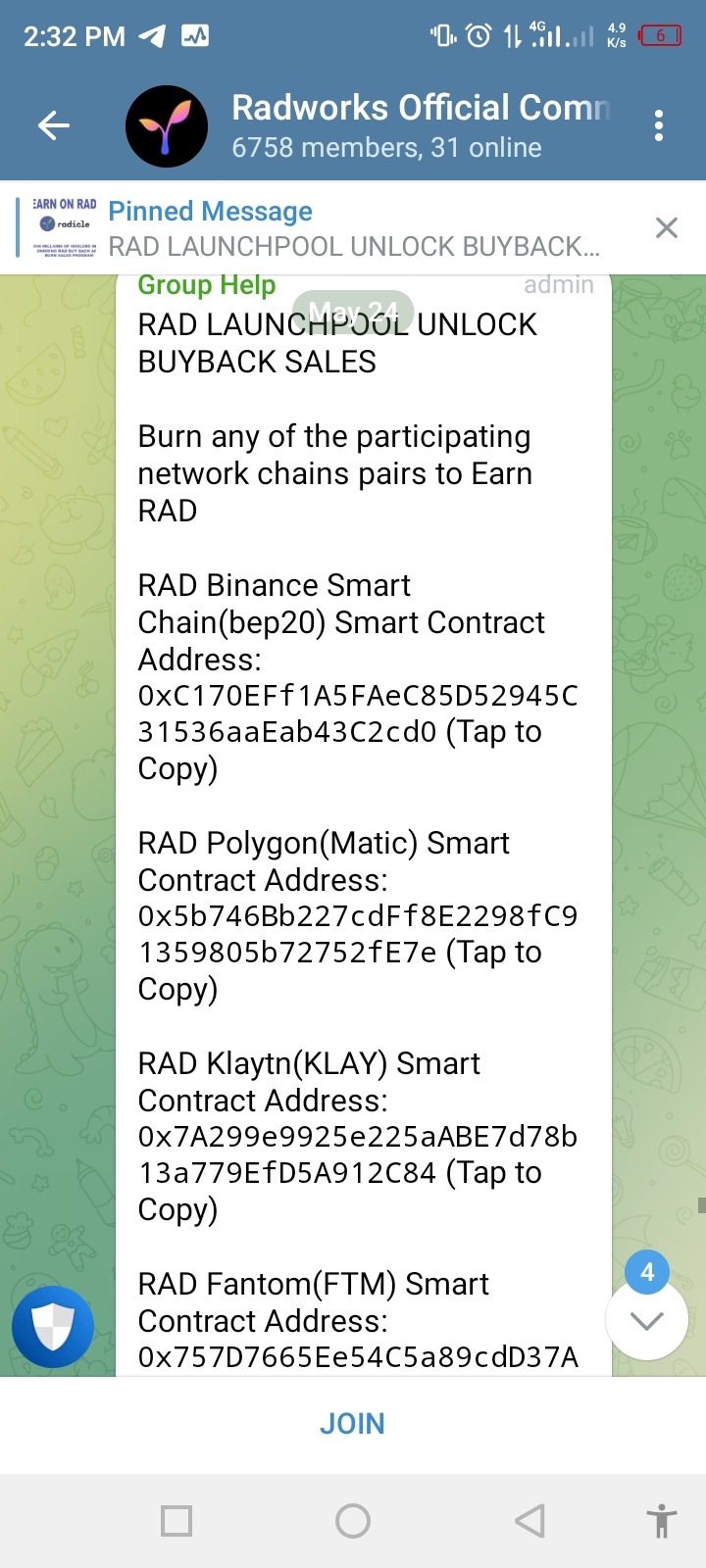Go to the home screen
This screenshot has height=1568, width=706.
click(x=353, y=1521)
